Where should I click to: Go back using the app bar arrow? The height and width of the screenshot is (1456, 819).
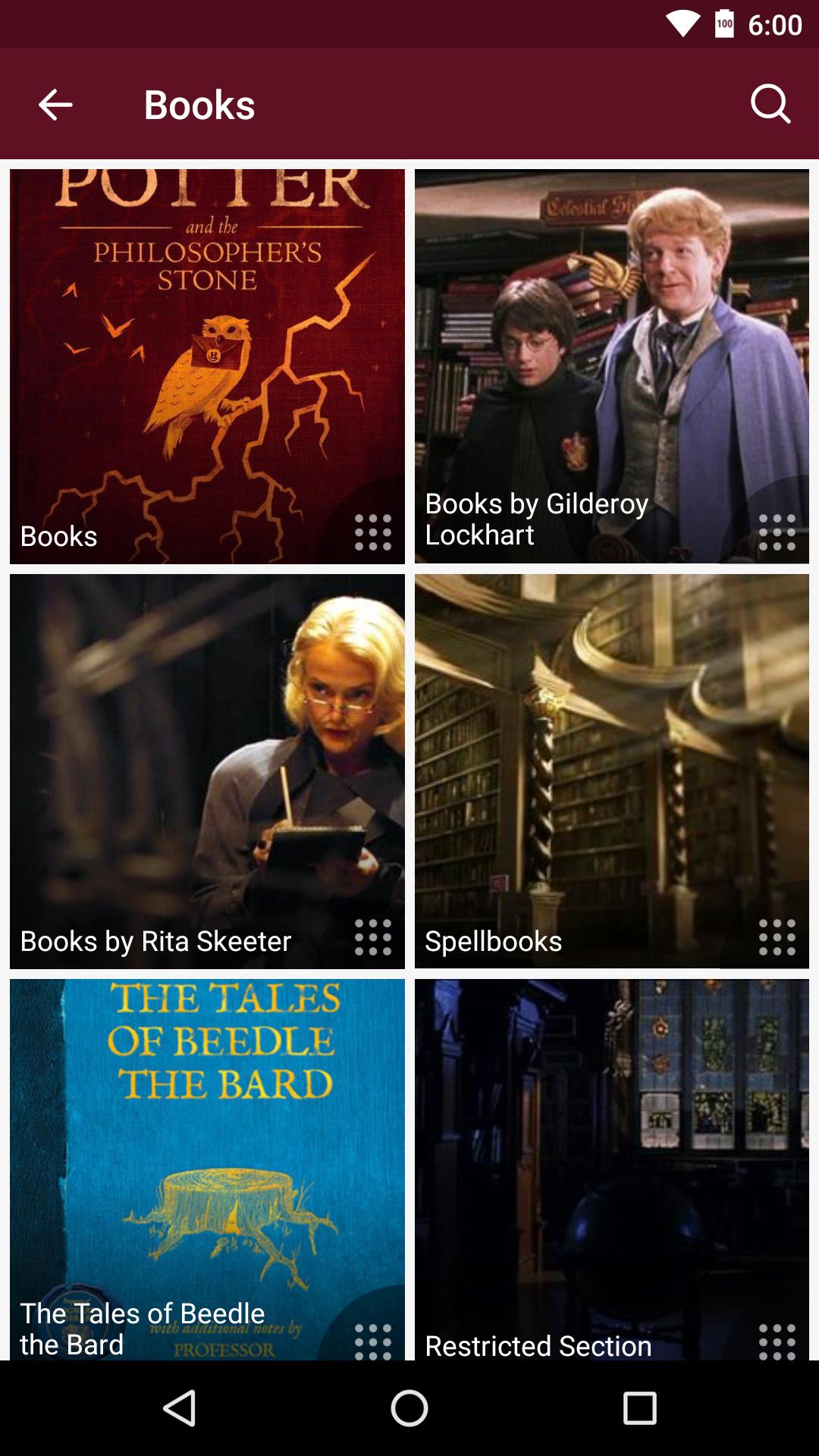click(55, 105)
